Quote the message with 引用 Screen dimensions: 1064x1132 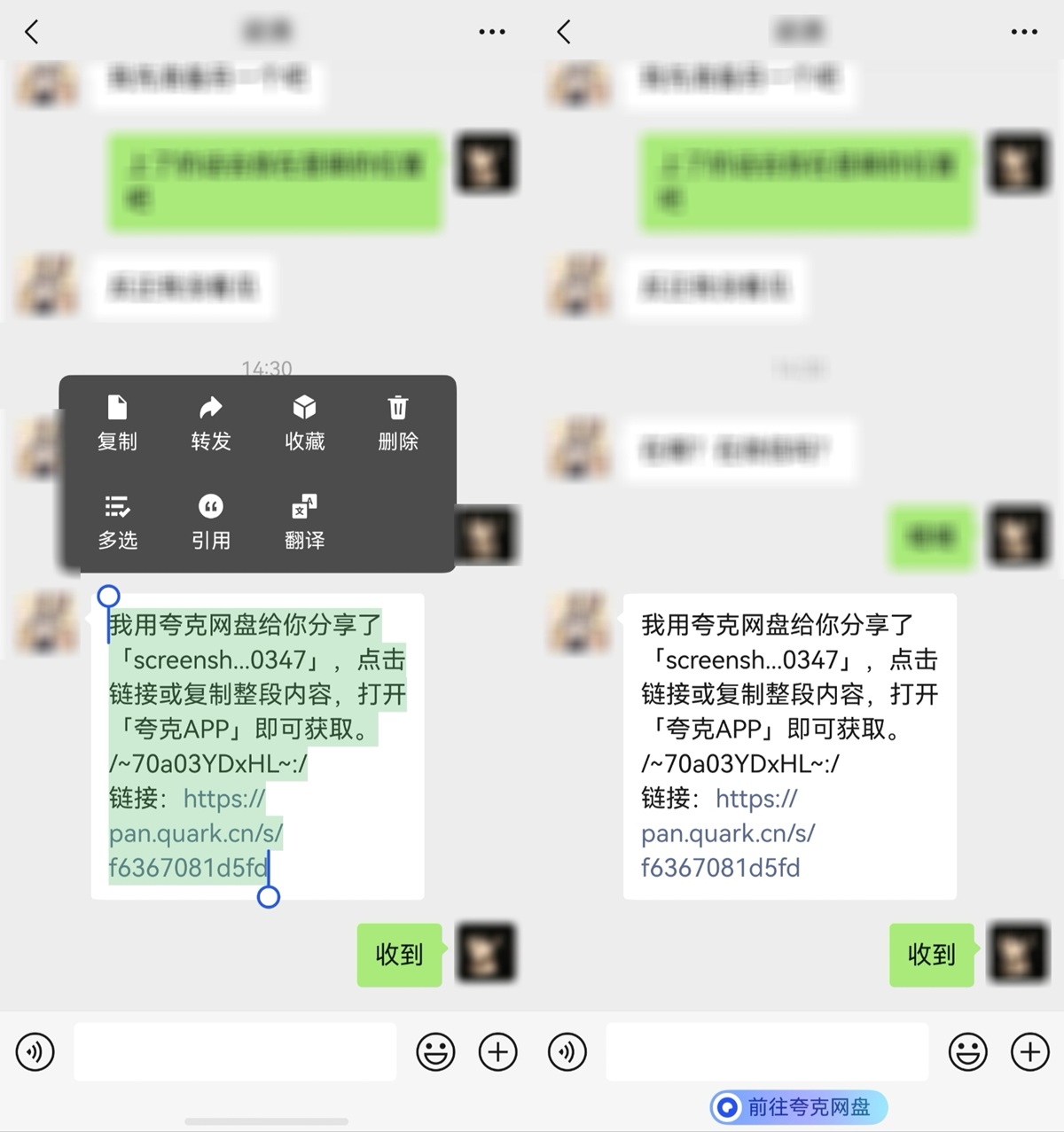[211, 522]
